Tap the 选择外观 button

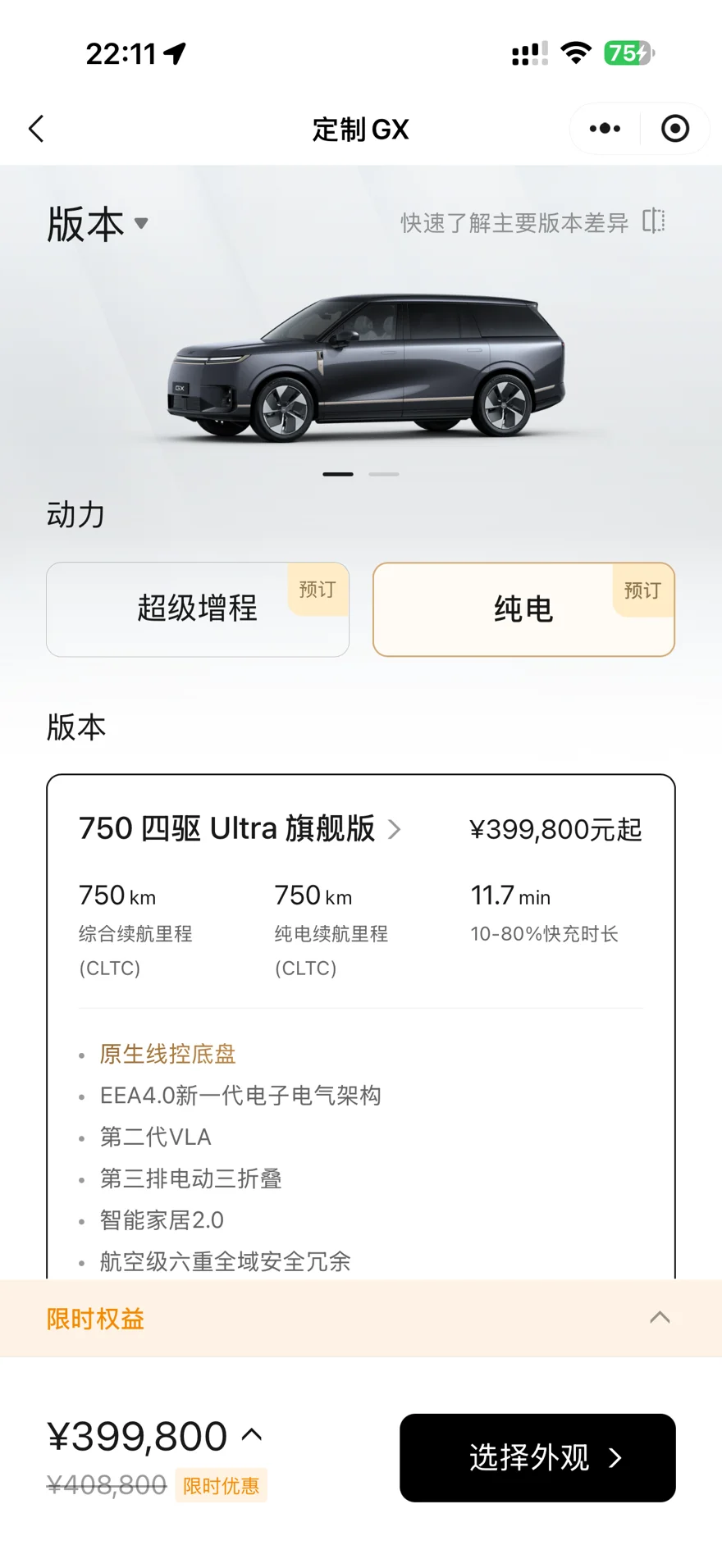tap(537, 1457)
